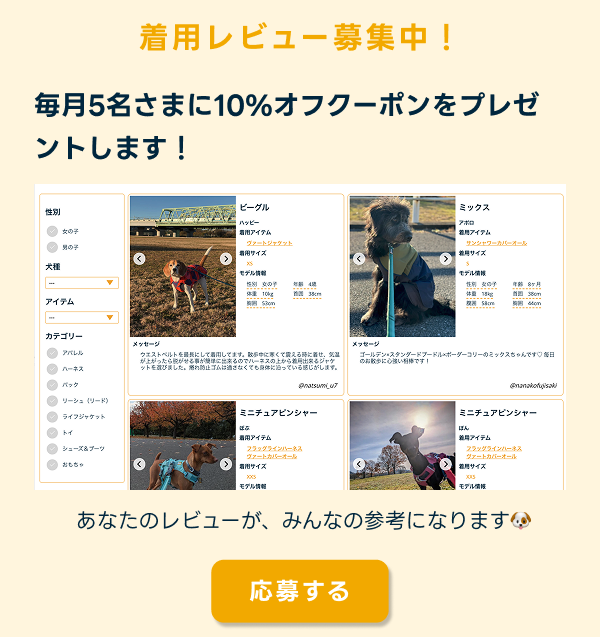600x638 pixels.
Task: Tap the 応募する button
Action: (299, 590)
